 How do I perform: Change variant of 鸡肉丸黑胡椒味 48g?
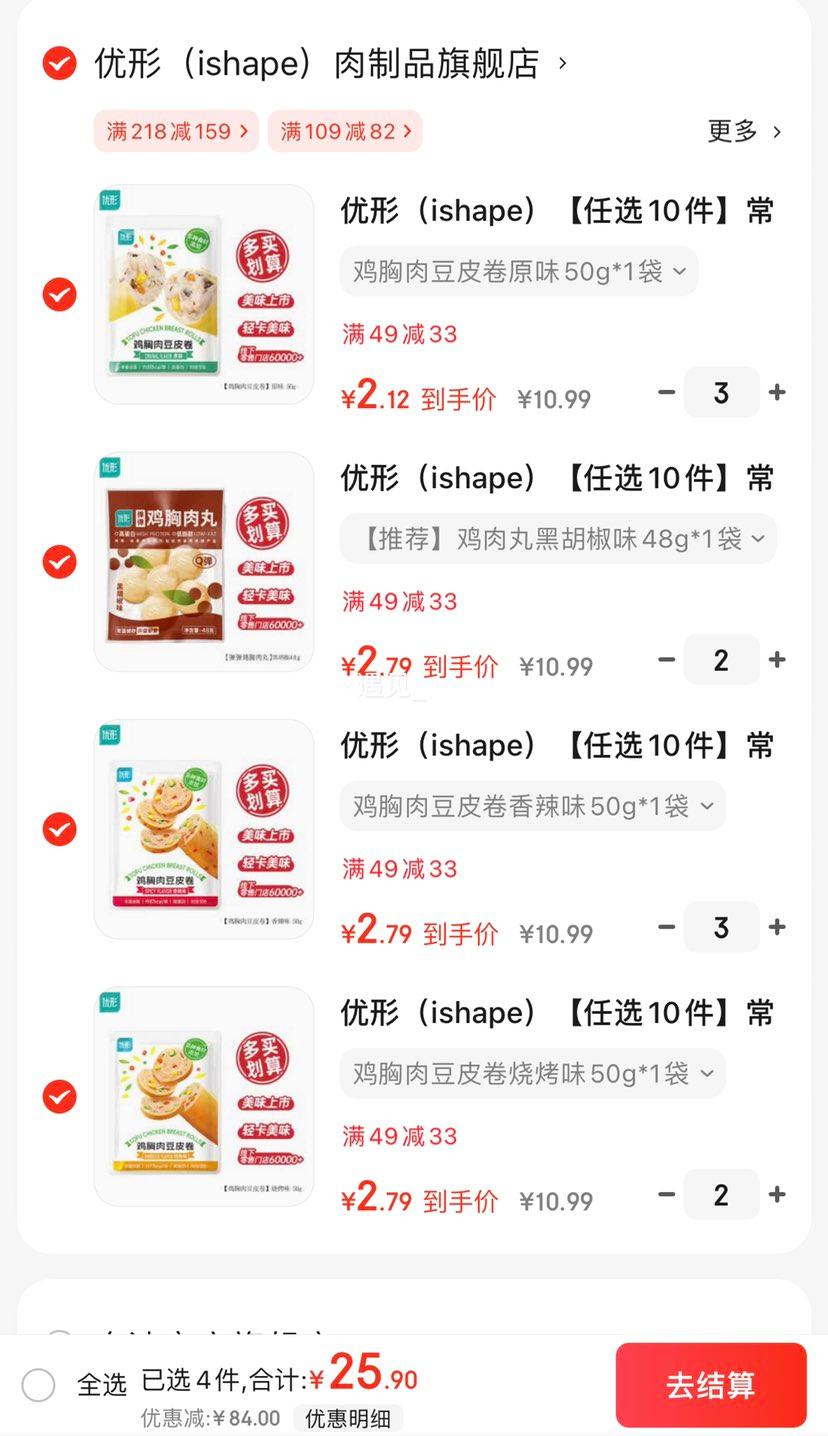pyautogui.click(x=558, y=539)
